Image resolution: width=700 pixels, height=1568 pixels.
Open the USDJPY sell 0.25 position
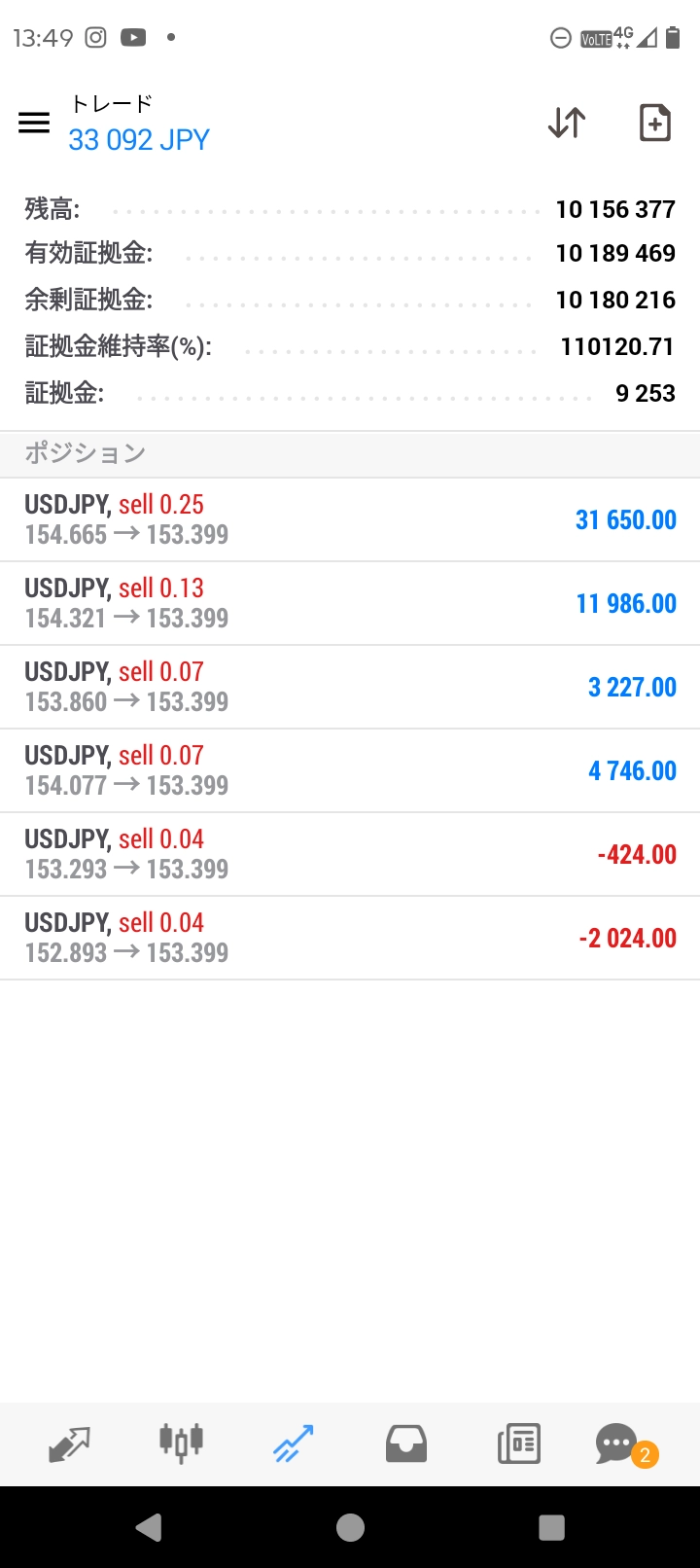click(x=350, y=519)
